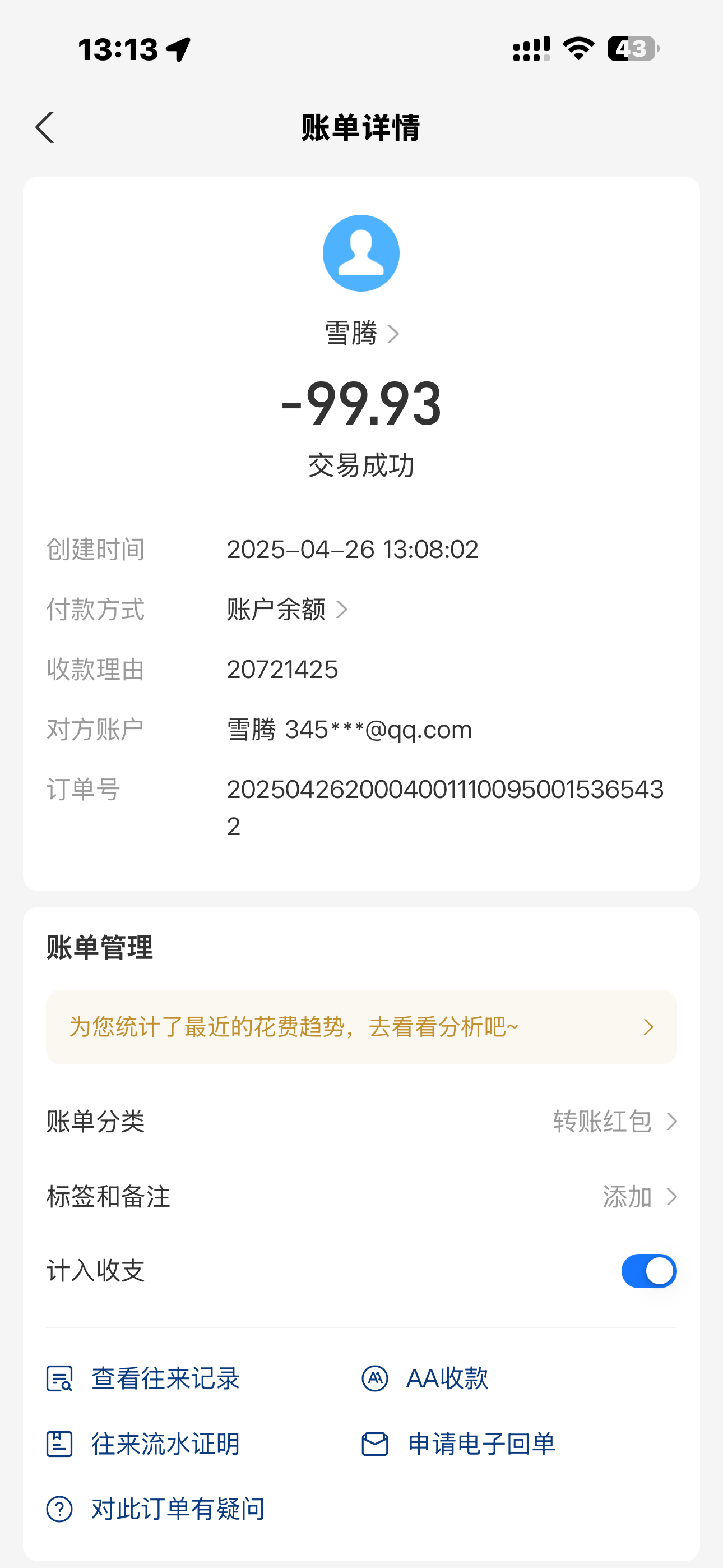Open 查看往来记录
The width and height of the screenshot is (723, 1568).
pyautogui.click(x=143, y=1378)
